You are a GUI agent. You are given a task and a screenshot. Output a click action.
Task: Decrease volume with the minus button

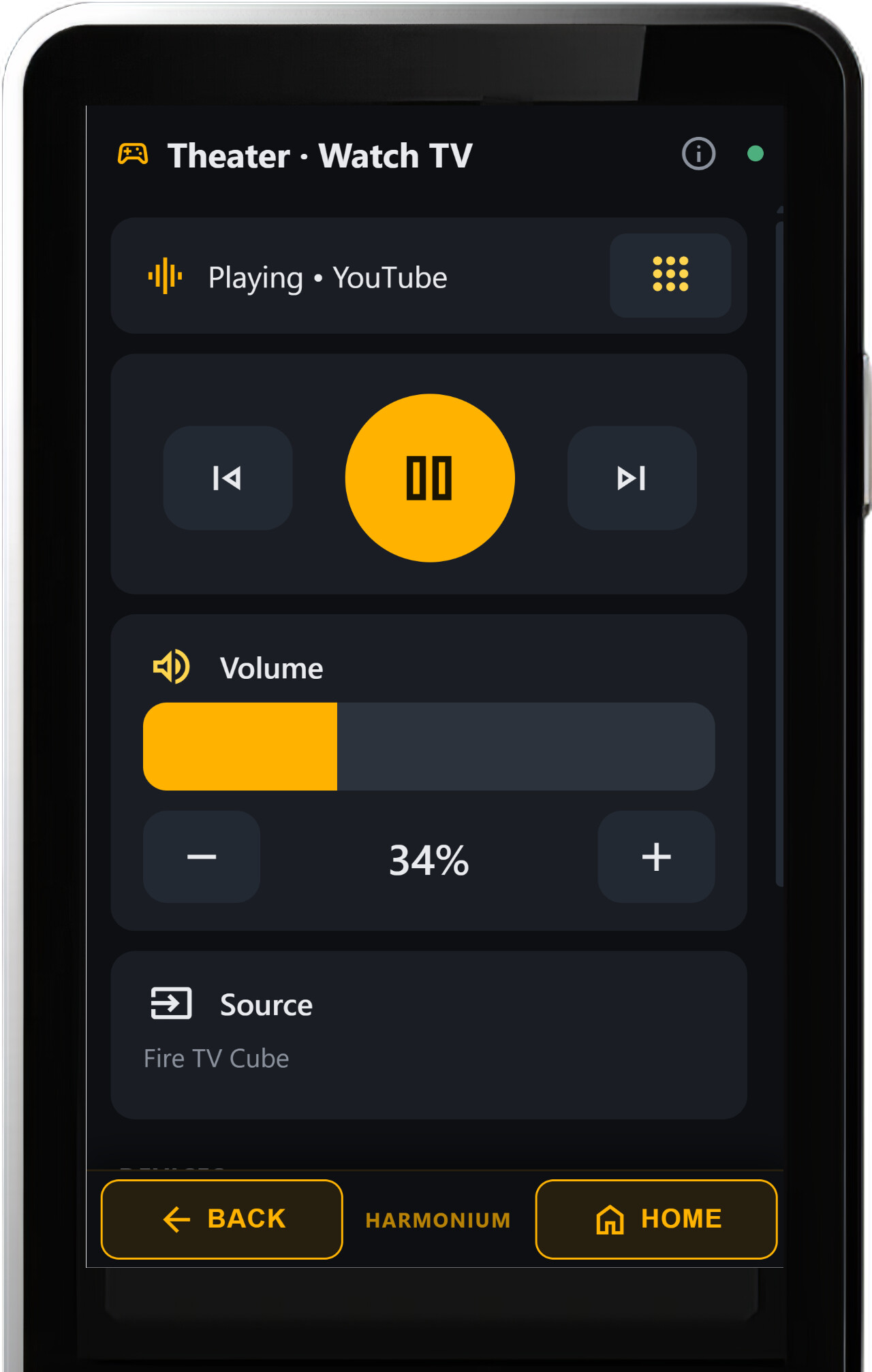pyautogui.click(x=202, y=857)
